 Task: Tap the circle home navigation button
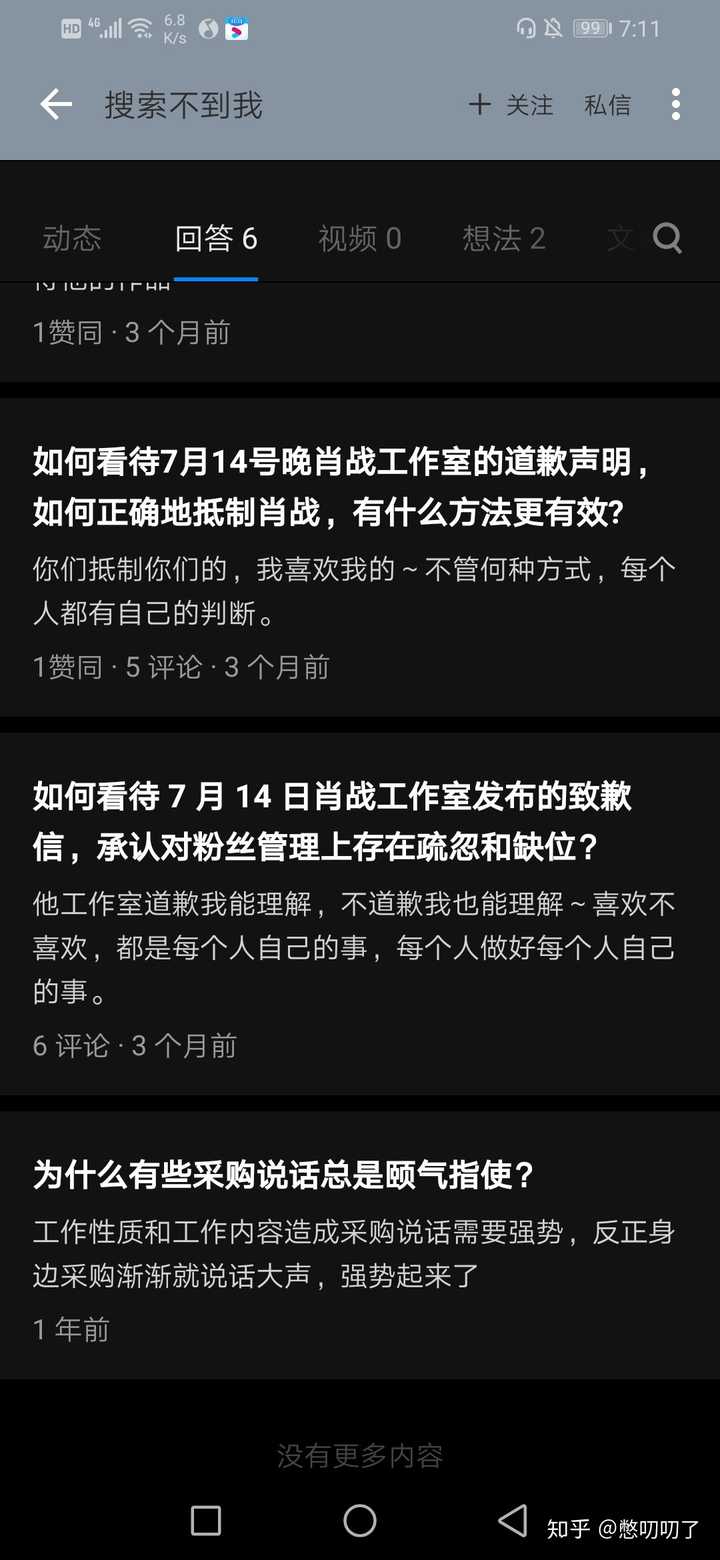(359, 1520)
